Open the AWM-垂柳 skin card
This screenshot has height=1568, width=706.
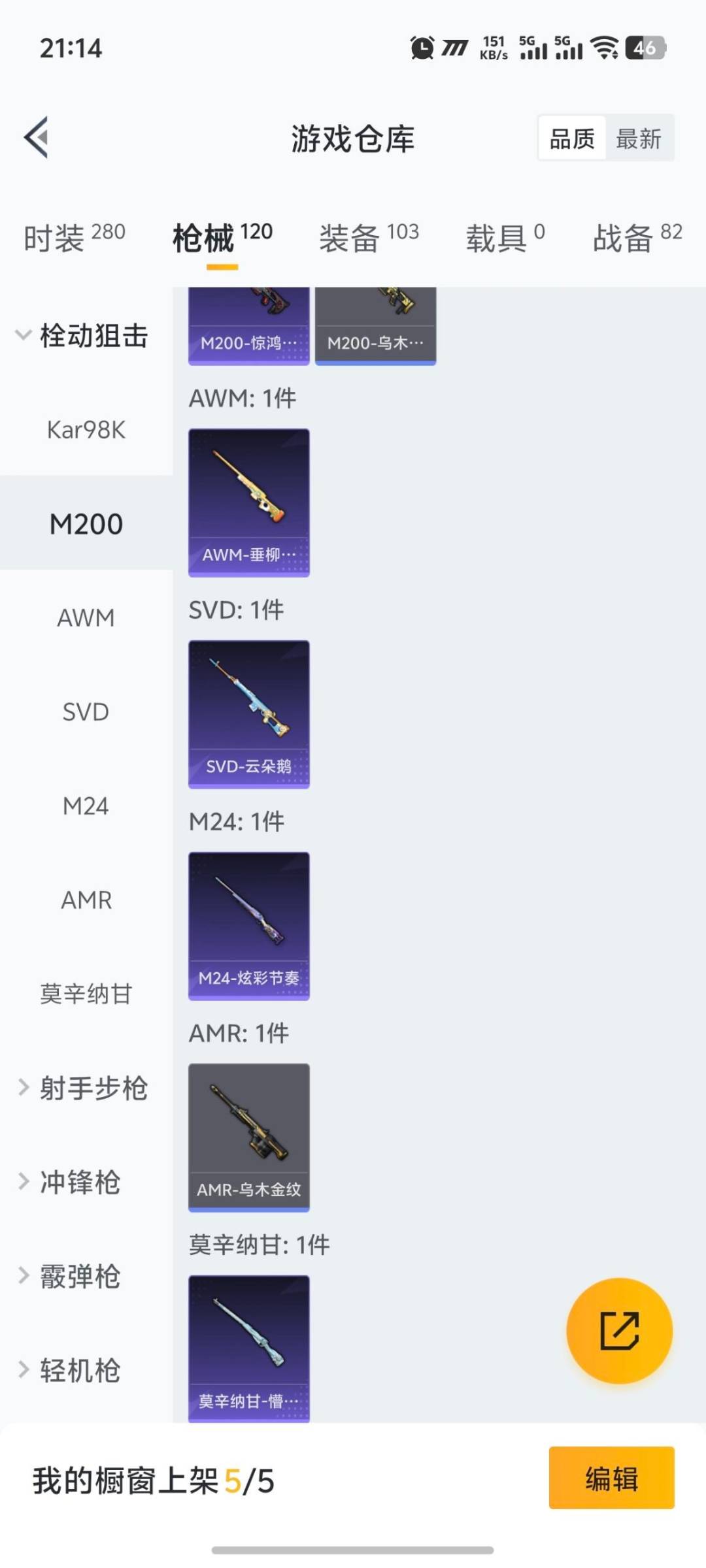(249, 502)
